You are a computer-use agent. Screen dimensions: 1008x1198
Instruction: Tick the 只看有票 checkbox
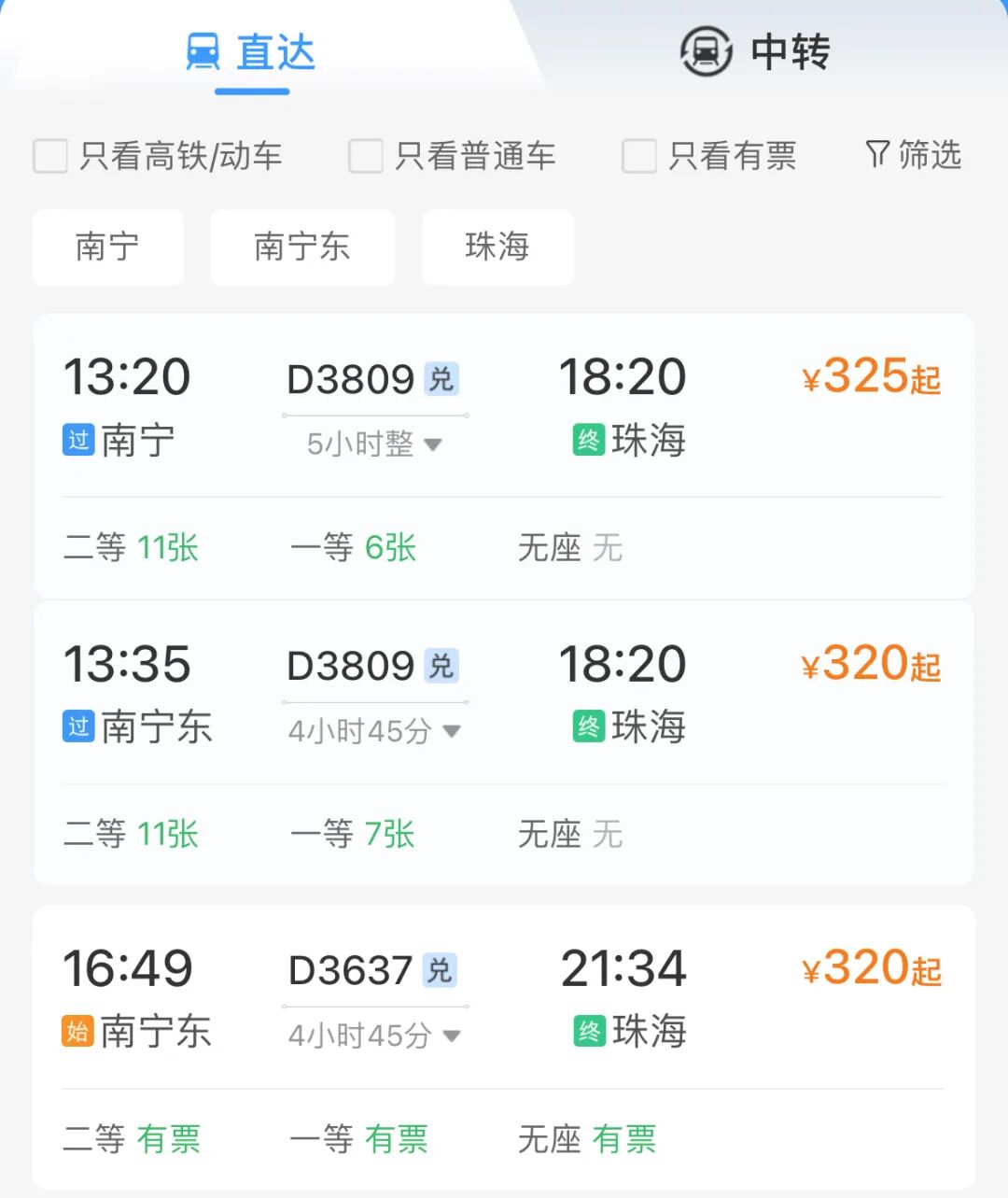[639, 156]
